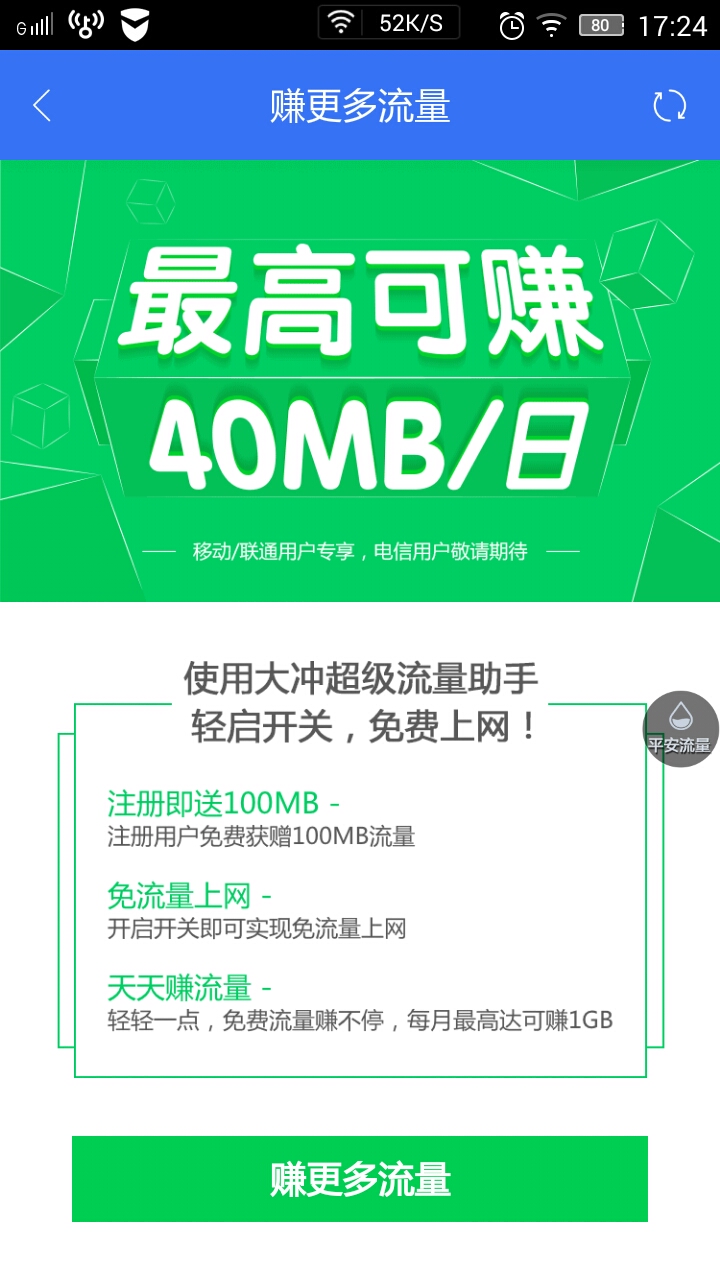Tap the green 赚更多流量 button
The width and height of the screenshot is (720, 1280).
click(x=360, y=1179)
